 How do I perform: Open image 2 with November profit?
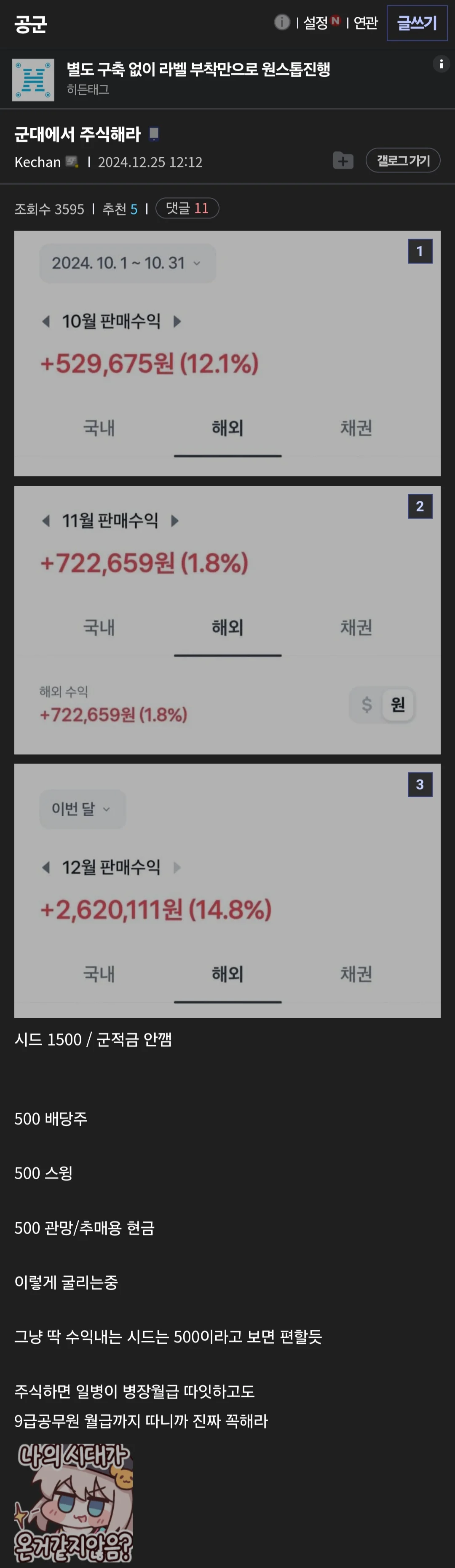[x=227, y=620]
